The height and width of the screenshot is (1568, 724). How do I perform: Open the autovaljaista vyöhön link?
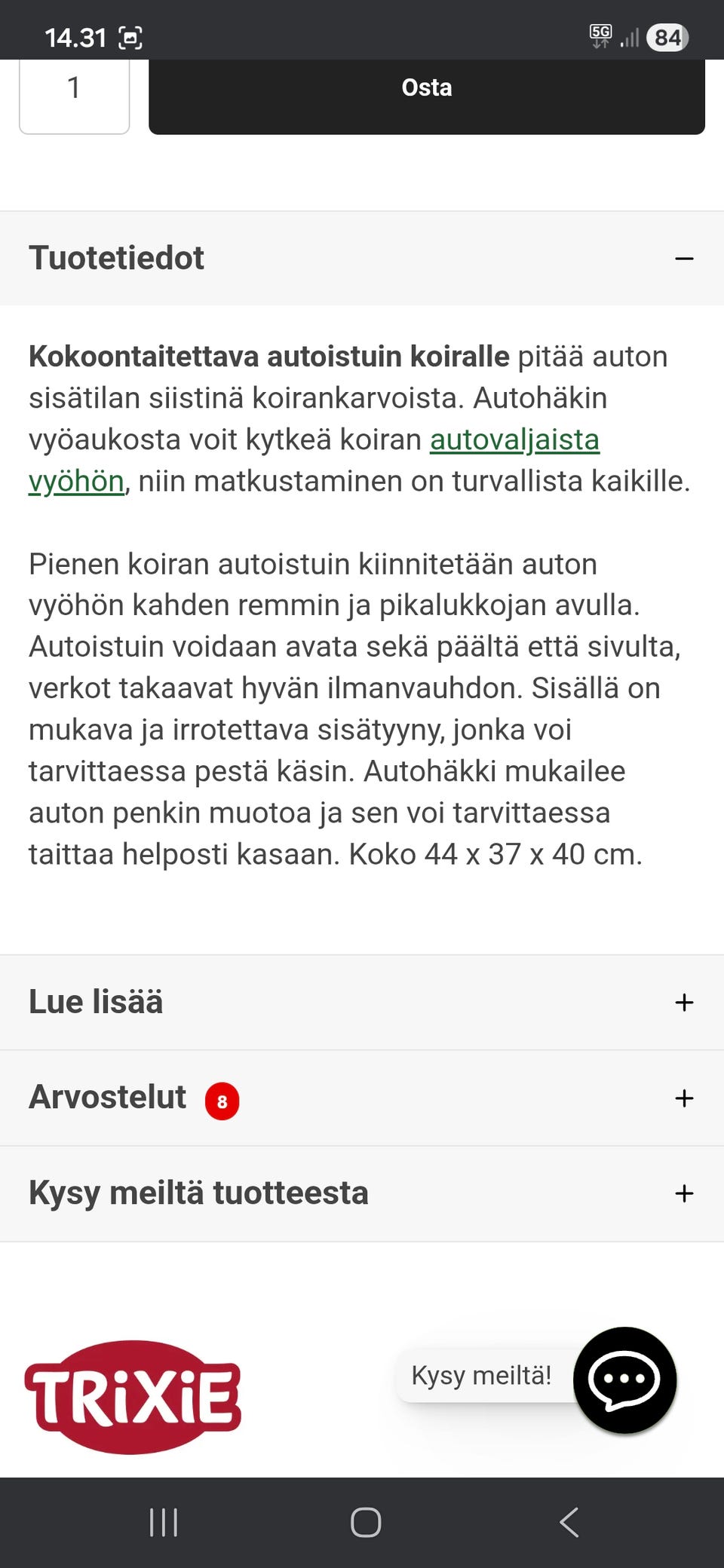[x=514, y=441]
